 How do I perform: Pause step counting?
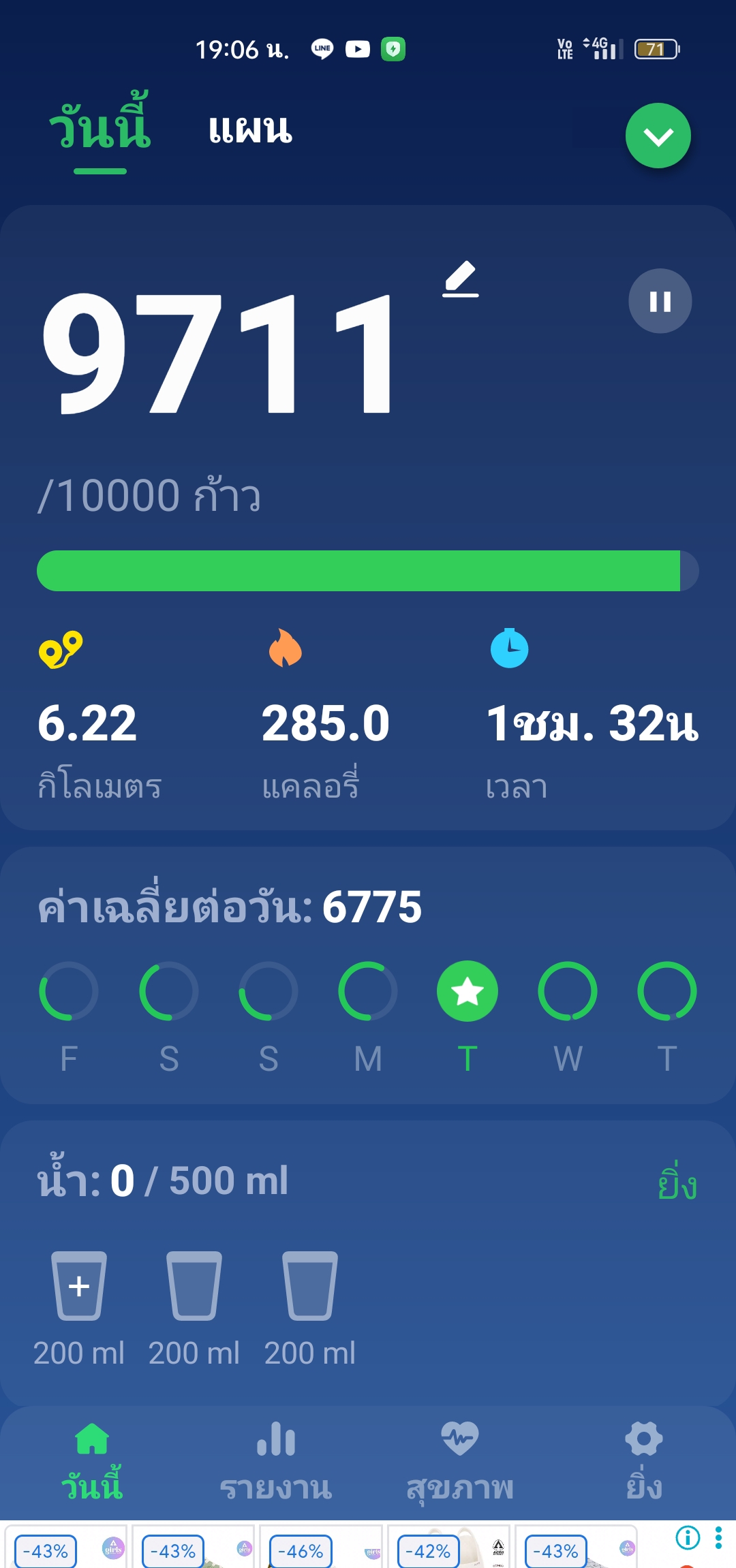[x=660, y=301]
